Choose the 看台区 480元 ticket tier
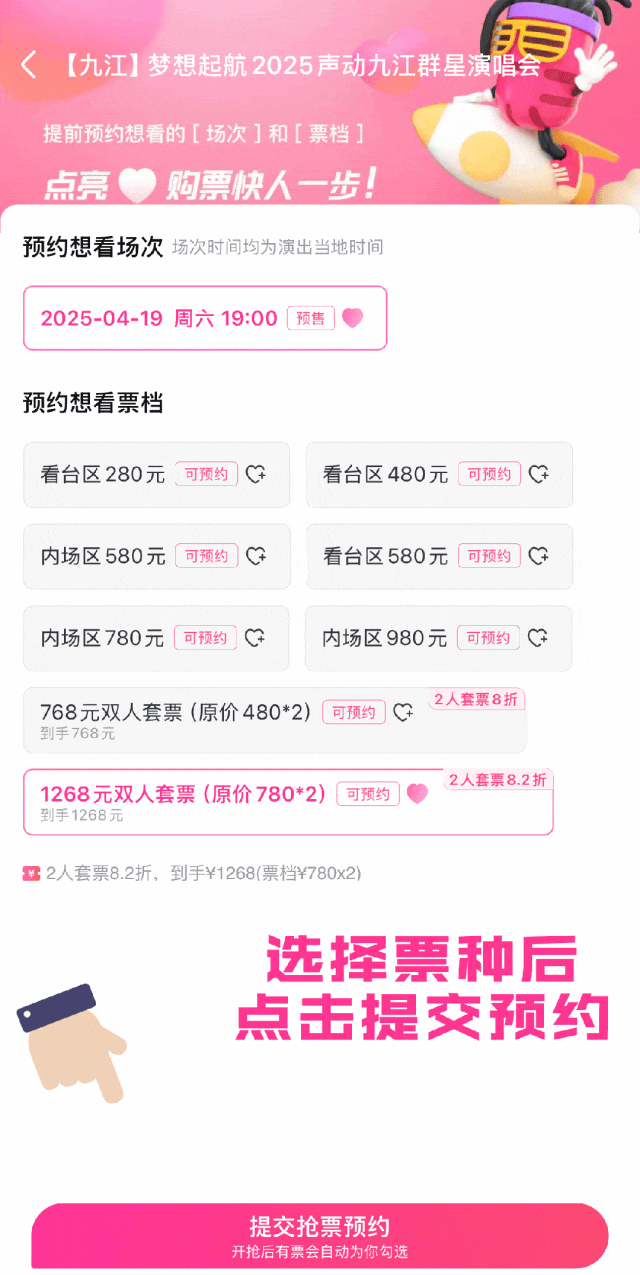The width and height of the screenshot is (640, 1275). [x=439, y=475]
